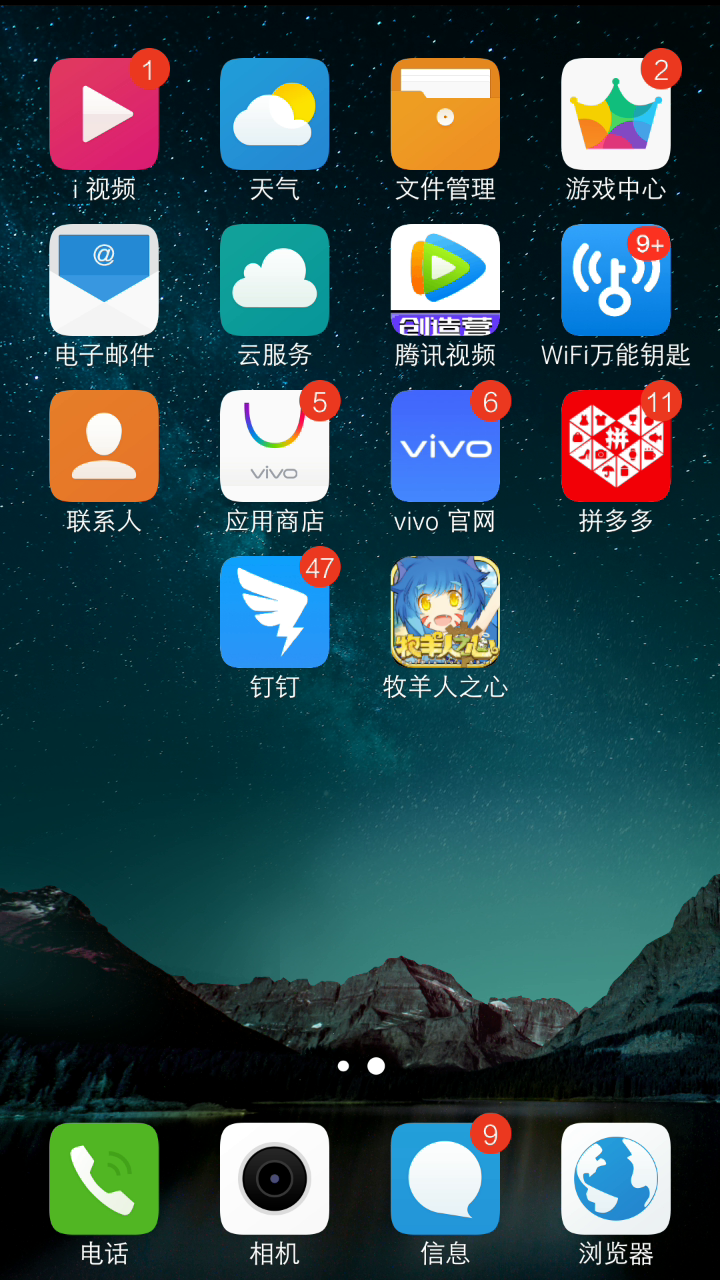Launch the 浏览器 browser
720x1280 pixels.
point(616,1178)
